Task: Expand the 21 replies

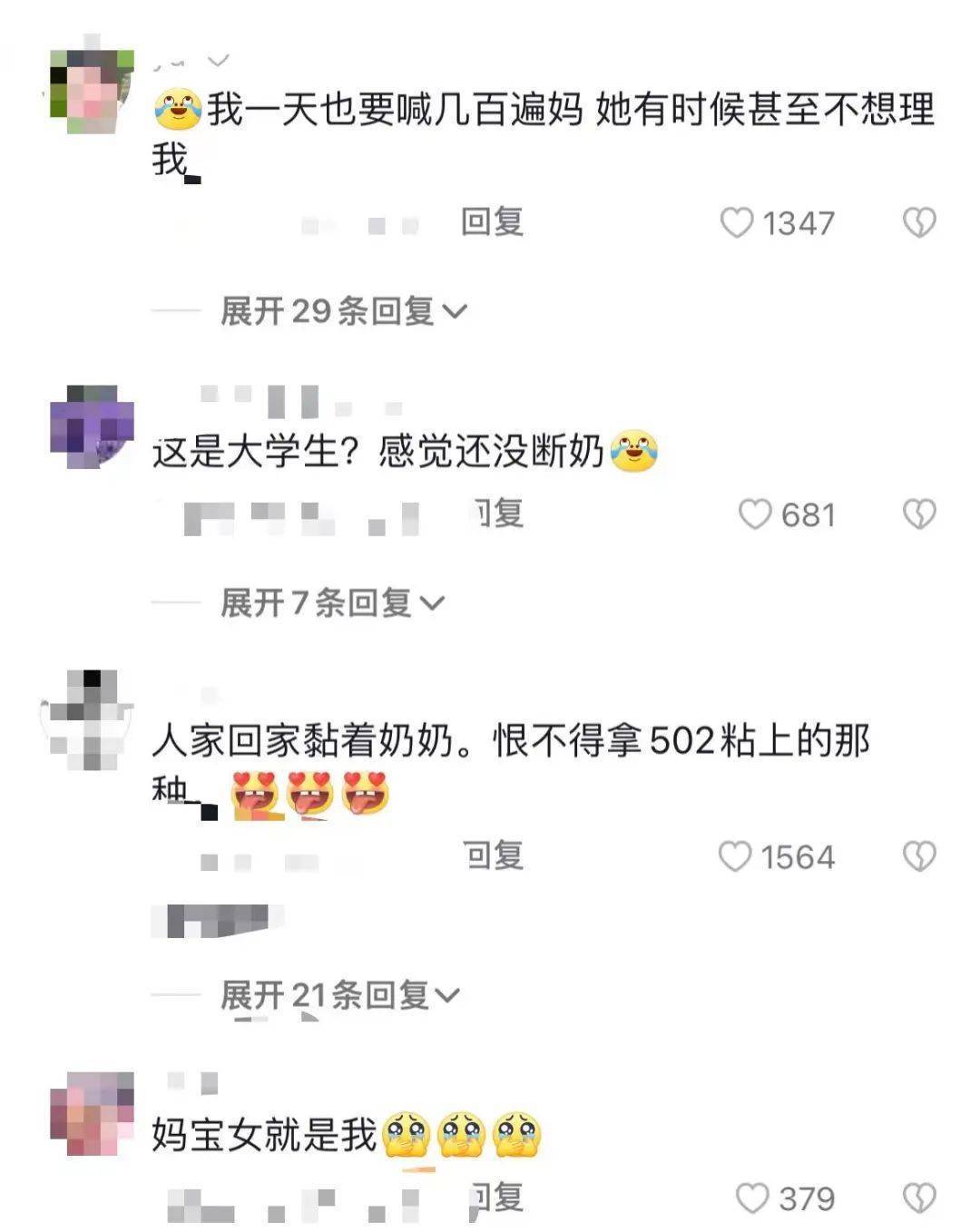Action: pos(339,995)
